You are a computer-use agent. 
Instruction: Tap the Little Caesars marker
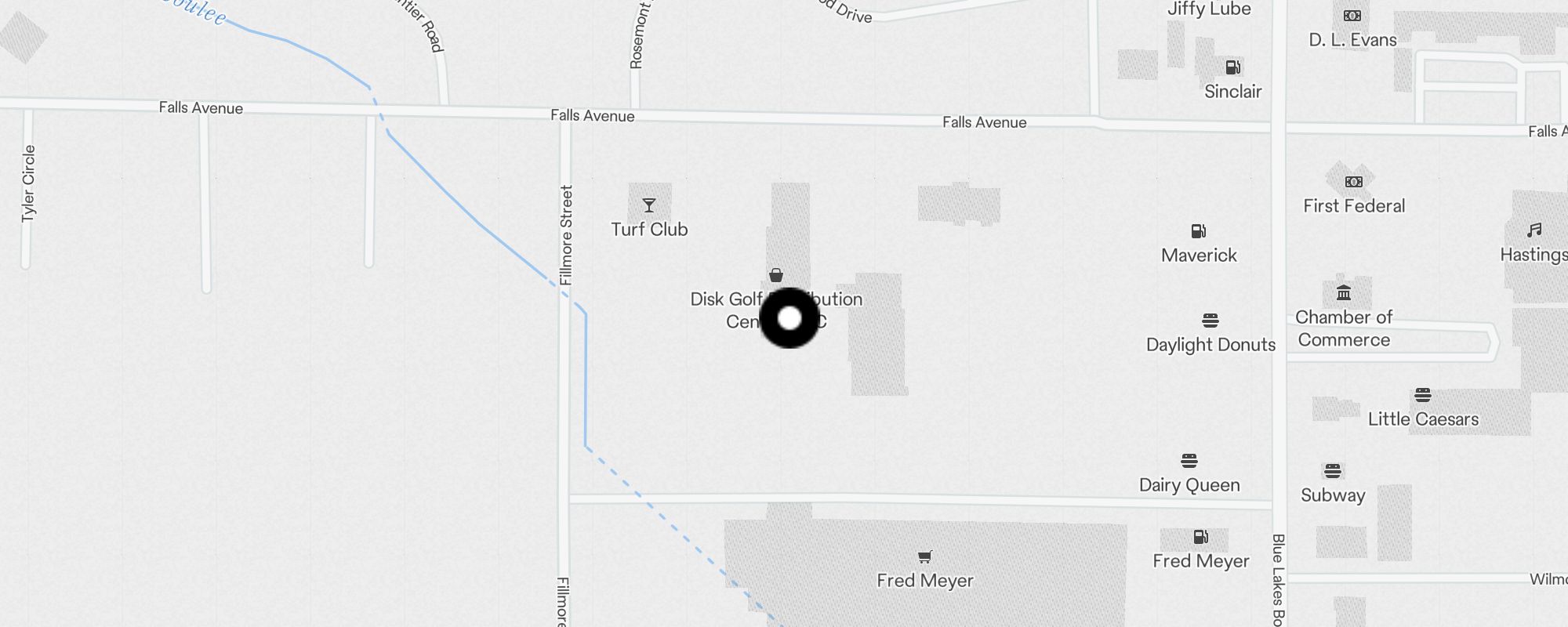coord(1423,395)
